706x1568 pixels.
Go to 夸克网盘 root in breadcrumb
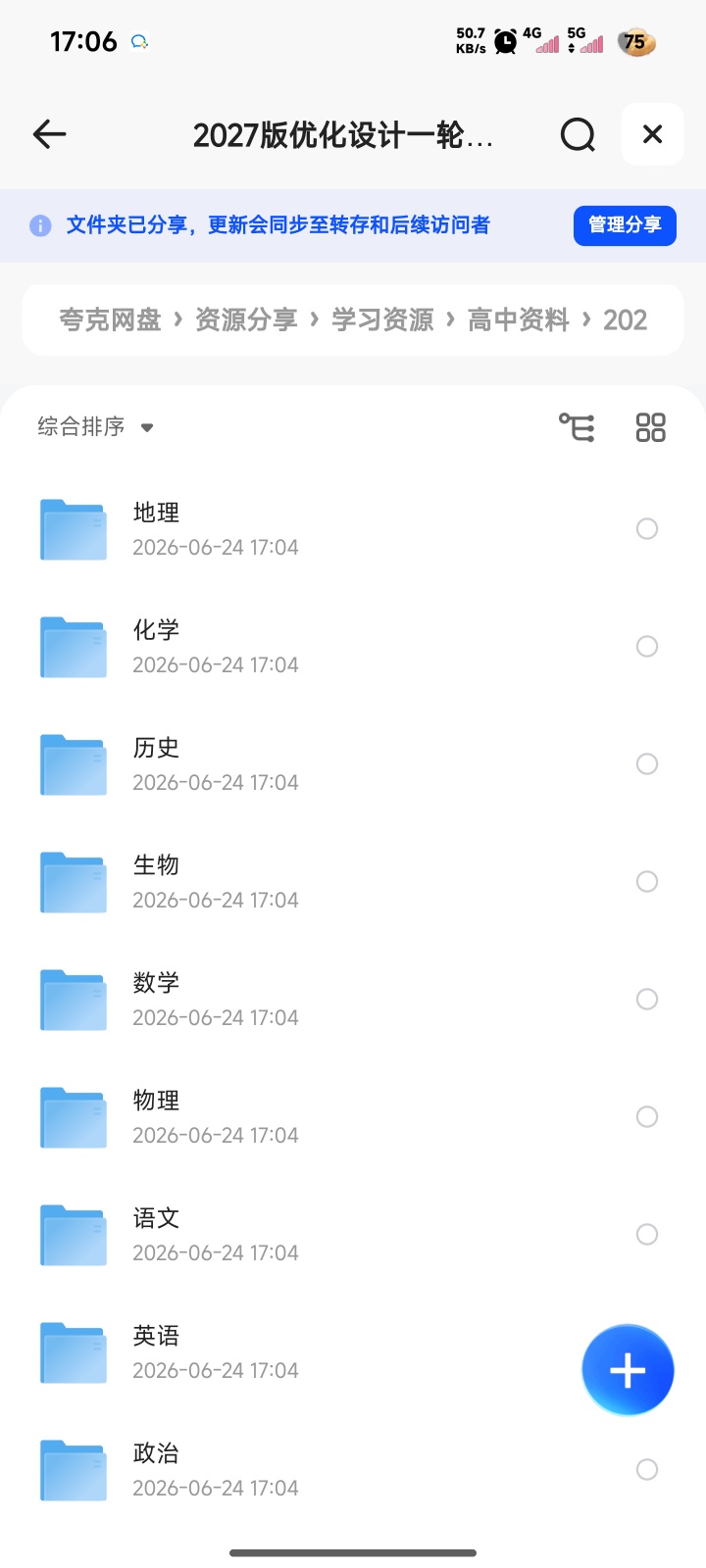click(110, 319)
